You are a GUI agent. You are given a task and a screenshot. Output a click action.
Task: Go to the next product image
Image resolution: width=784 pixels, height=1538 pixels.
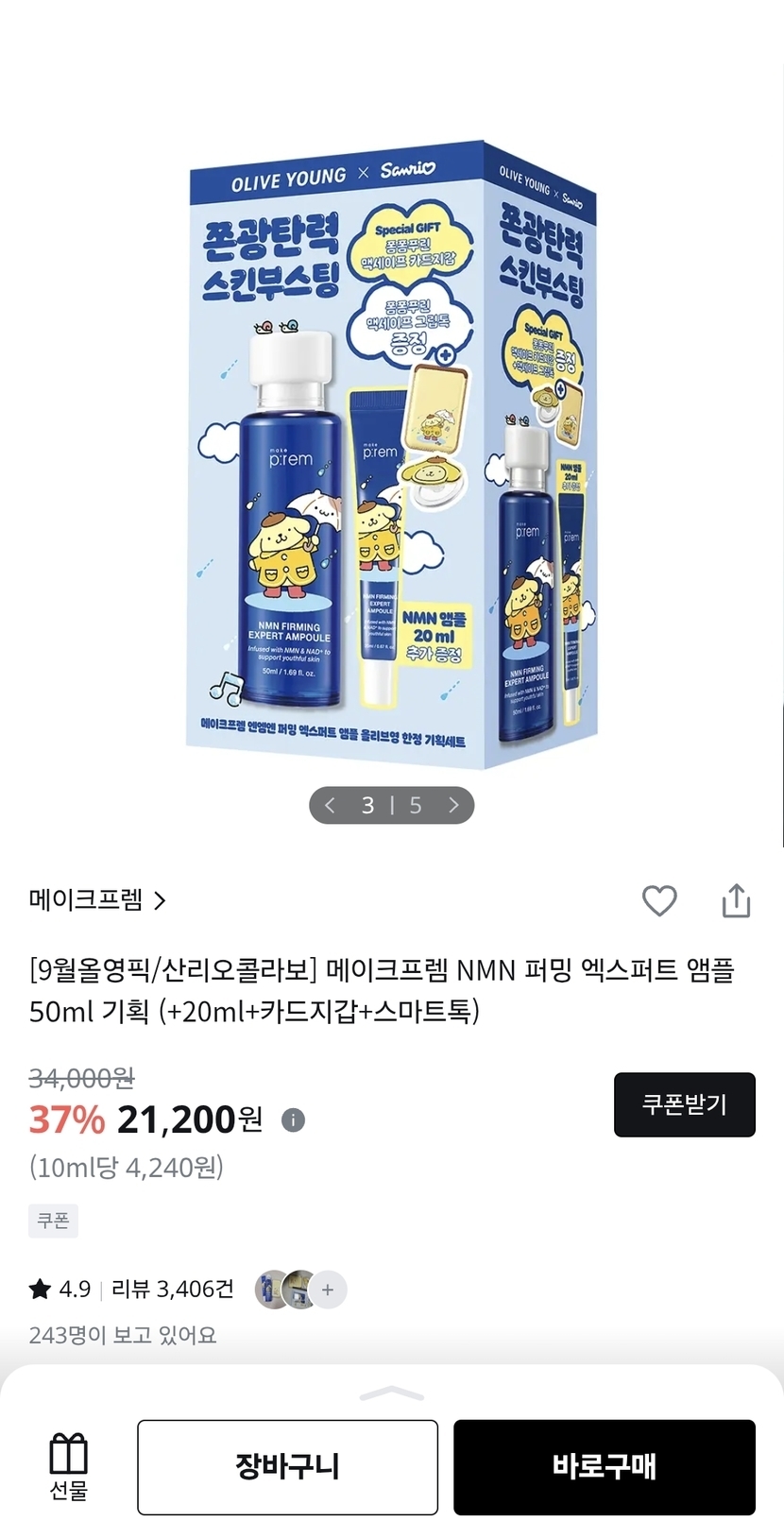[x=453, y=805]
